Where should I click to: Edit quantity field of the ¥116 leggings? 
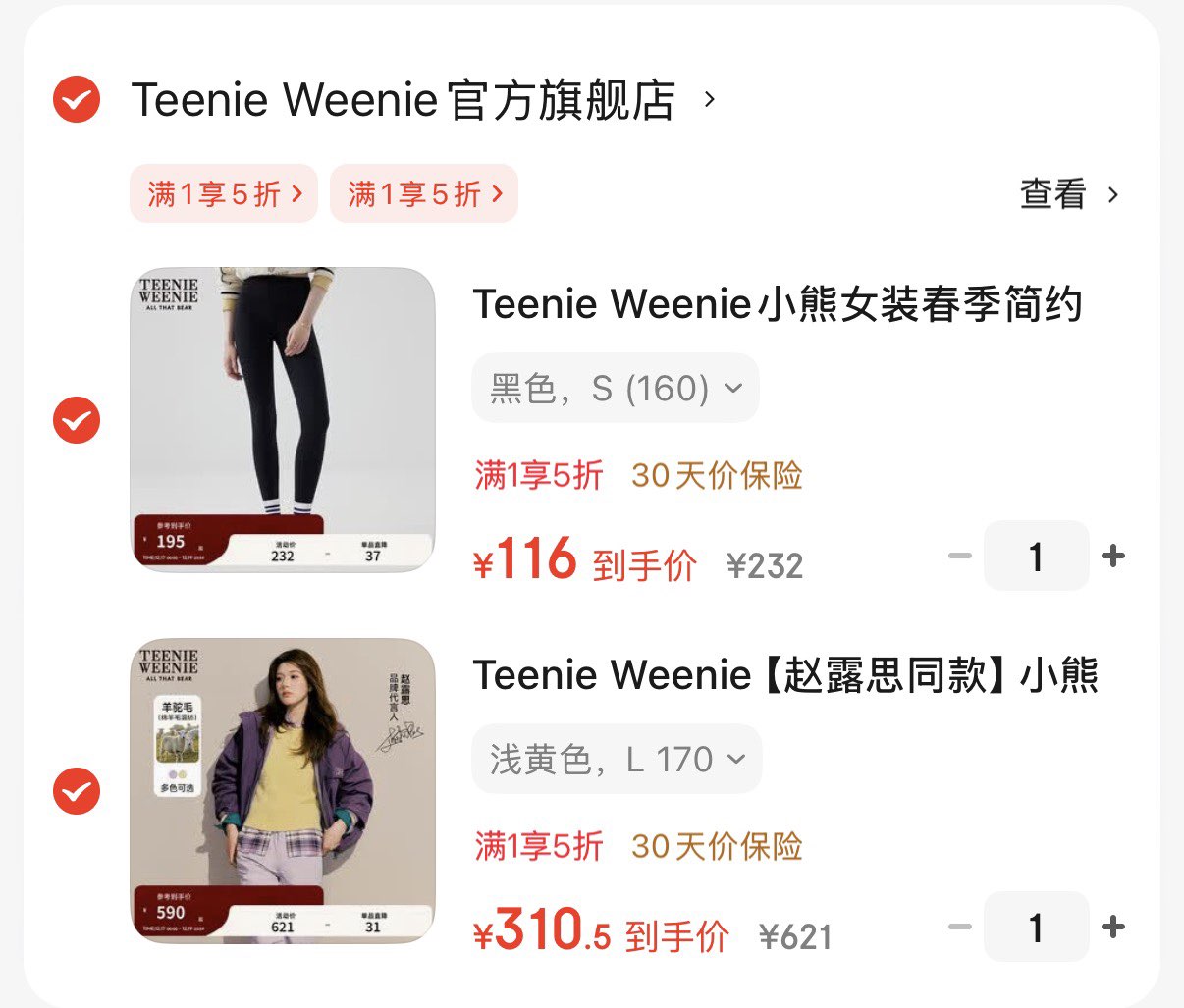[x=1036, y=557]
